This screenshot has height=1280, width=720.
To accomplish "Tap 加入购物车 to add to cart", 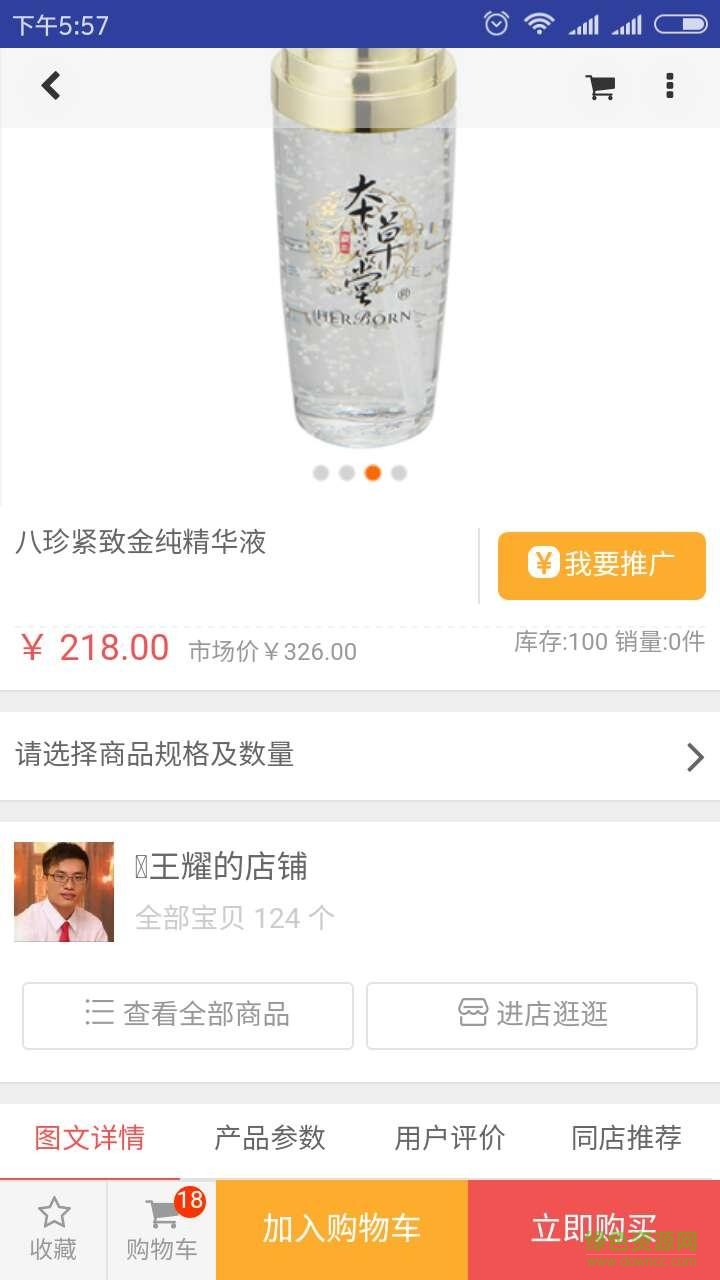I will click(342, 1230).
